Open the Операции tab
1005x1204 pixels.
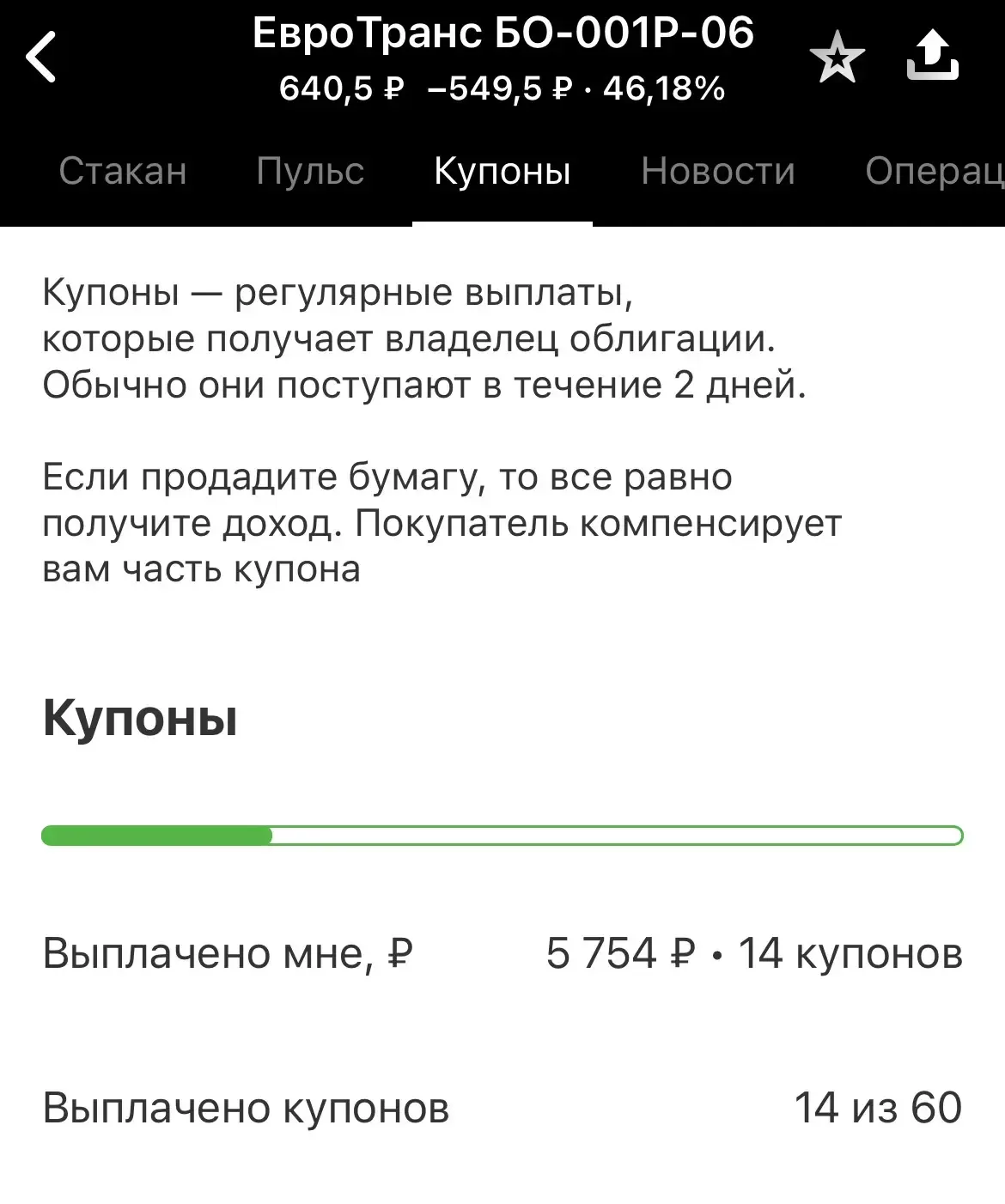(x=934, y=171)
